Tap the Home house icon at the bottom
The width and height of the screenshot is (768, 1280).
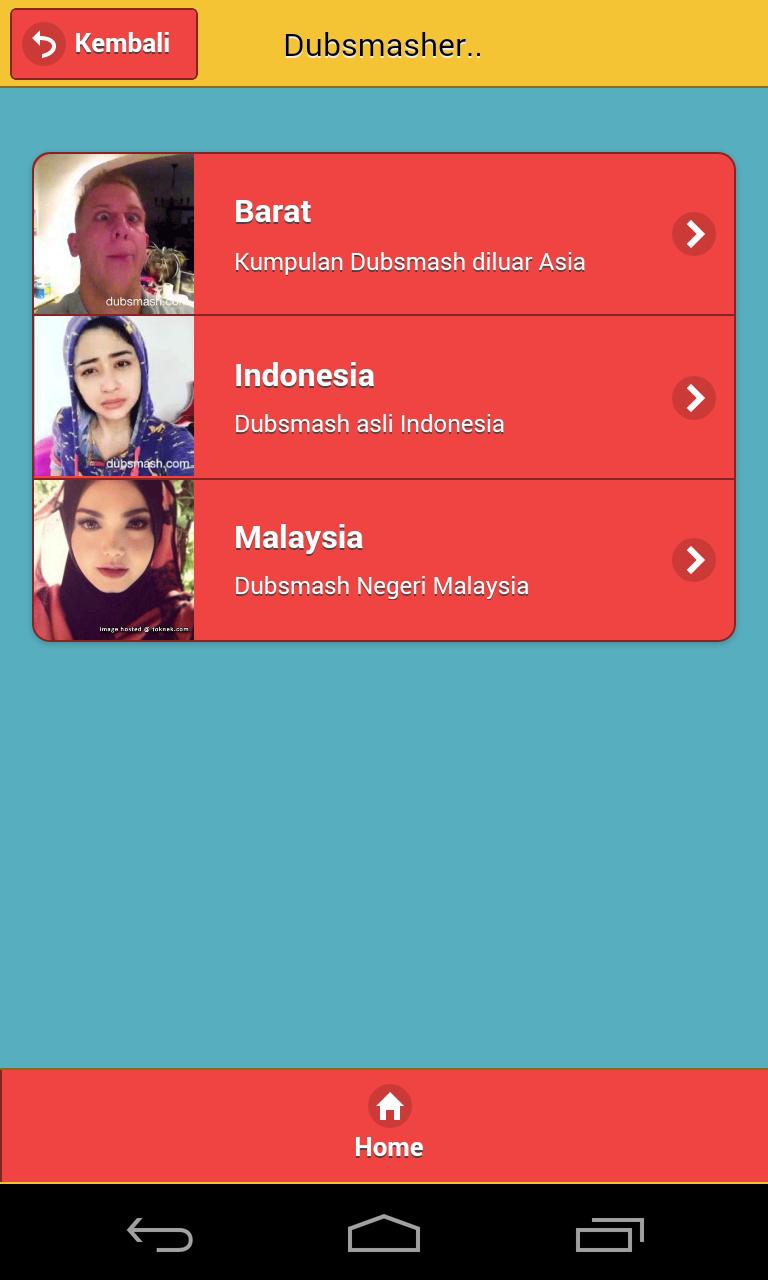point(389,1106)
